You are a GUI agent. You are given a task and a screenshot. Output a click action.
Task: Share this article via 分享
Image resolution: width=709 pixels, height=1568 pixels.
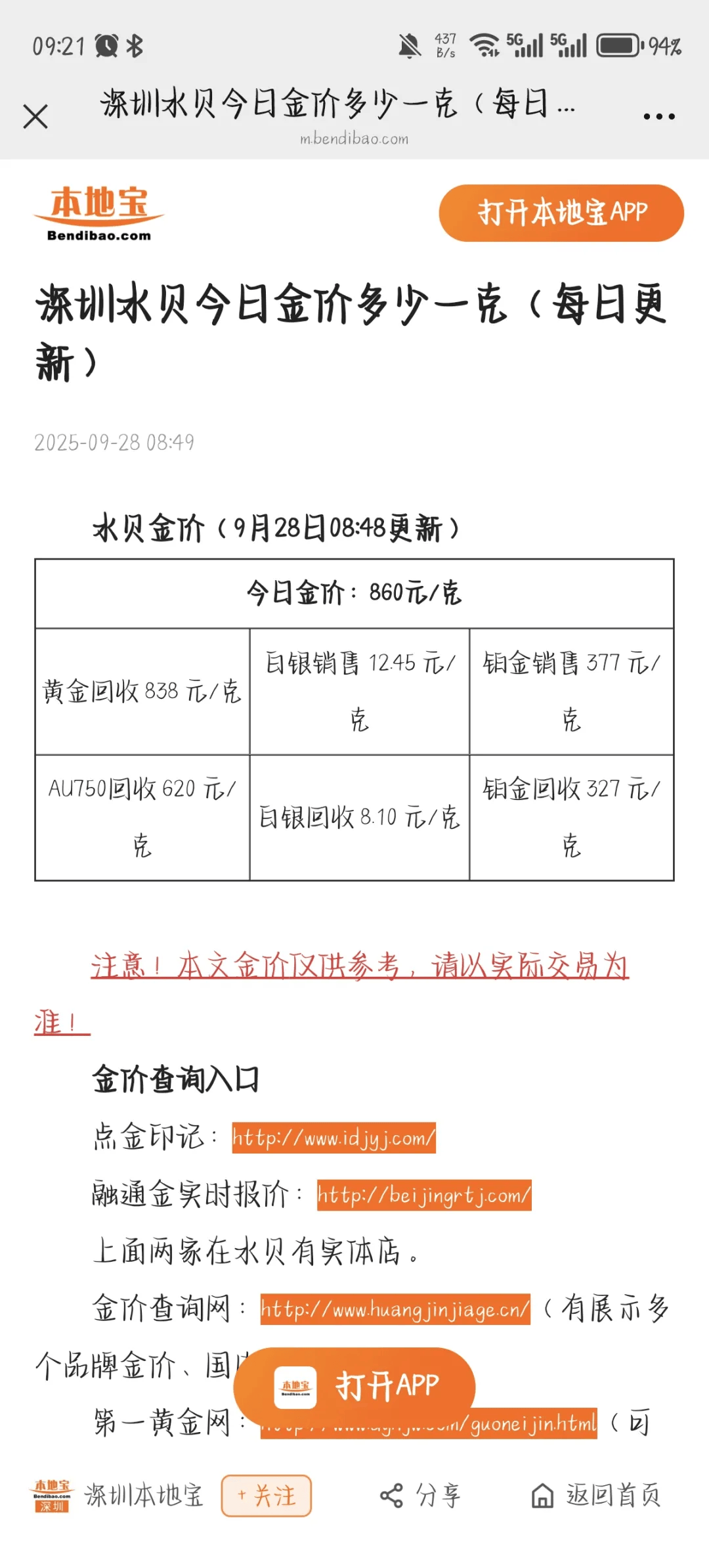click(421, 1496)
